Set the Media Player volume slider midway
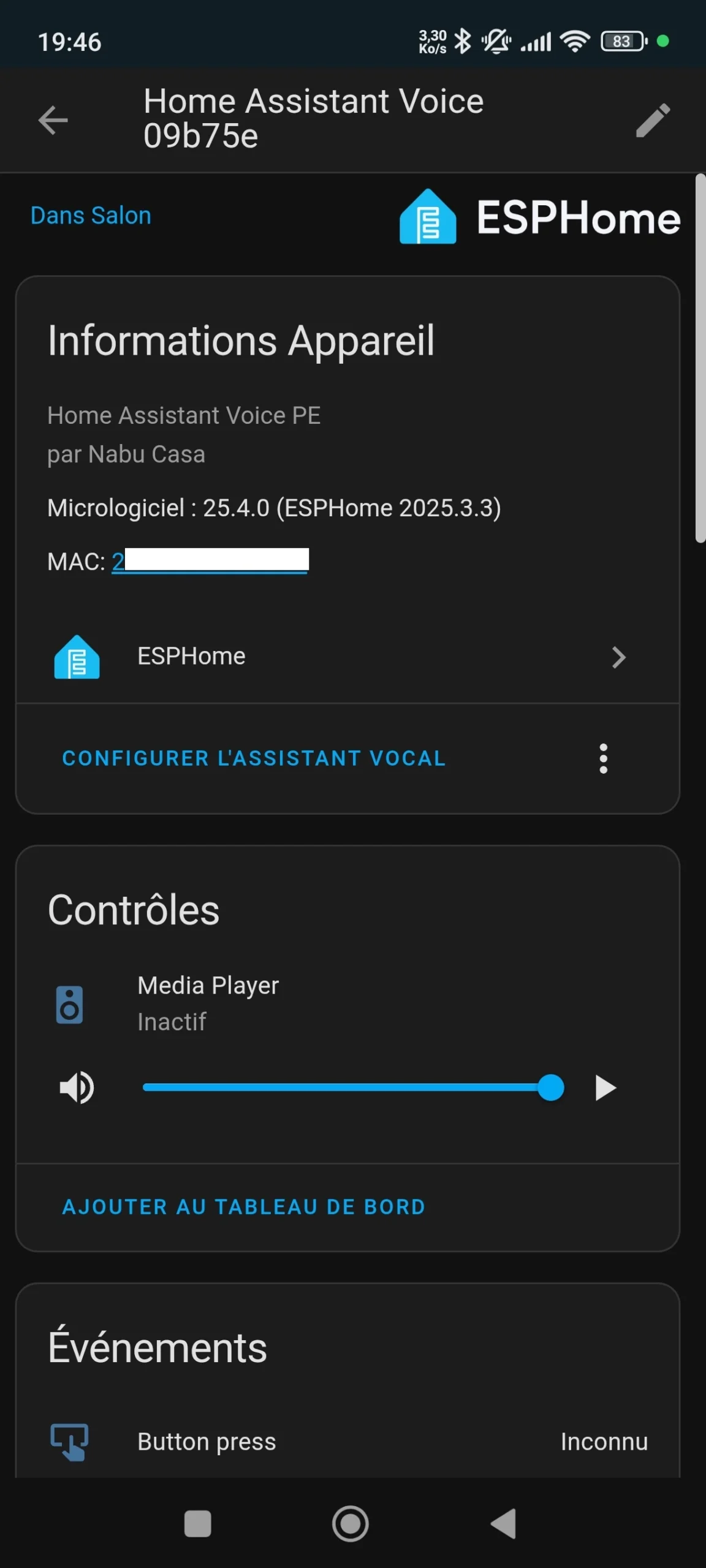This screenshot has height=1568, width=706. tap(352, 1088)
